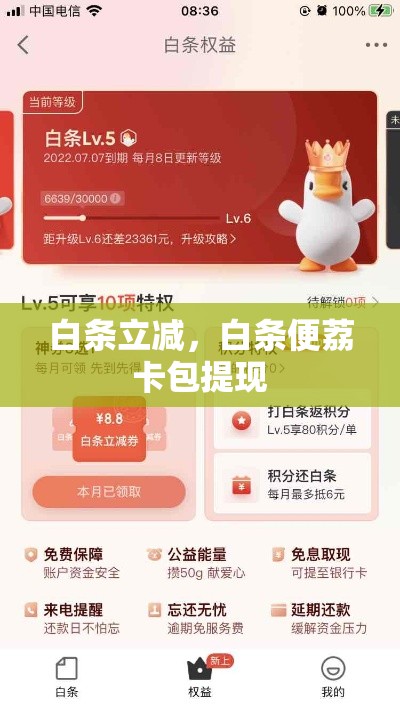Open the 免费保障 privilege
Screen dimensions: 400x711
[x=73, y=563]
